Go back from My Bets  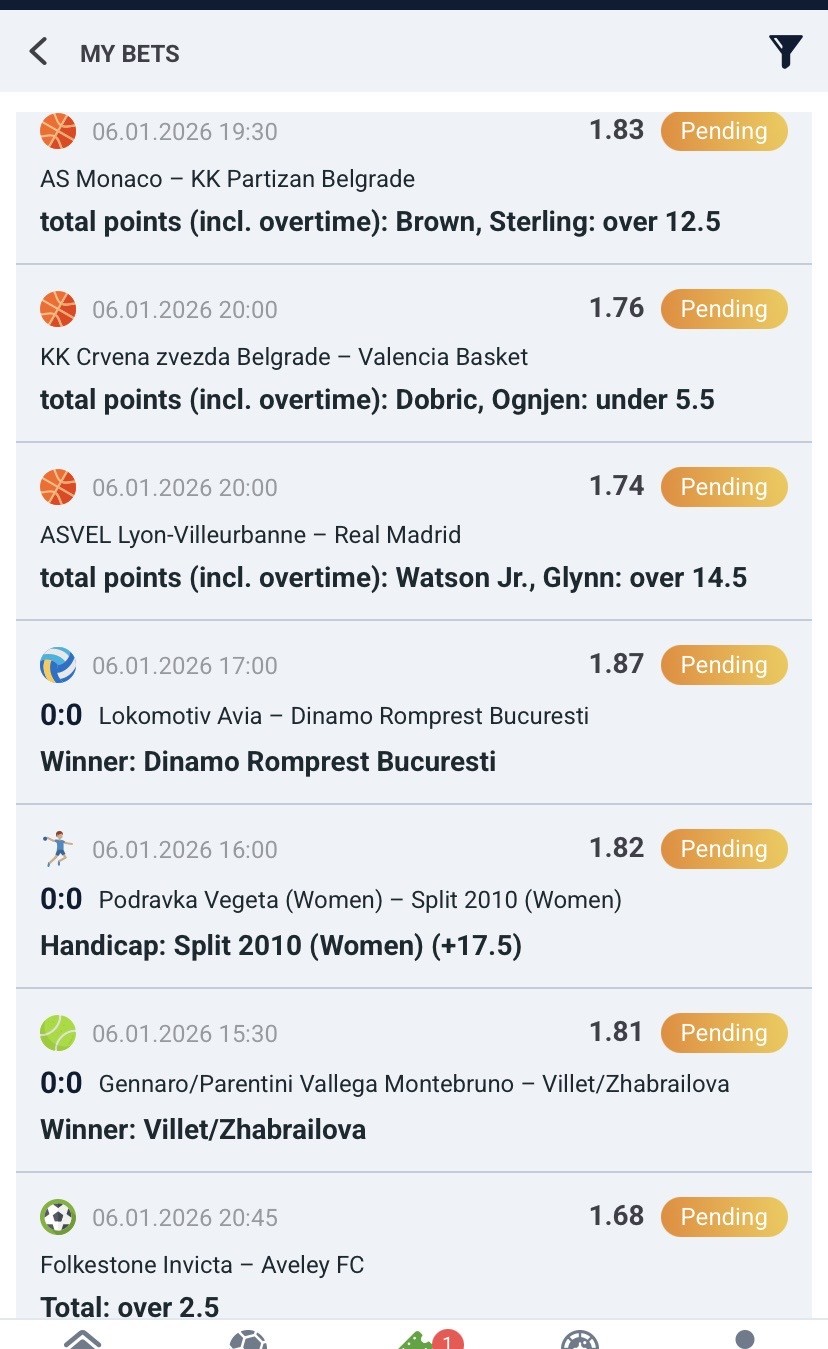click(x=39, y=52)
